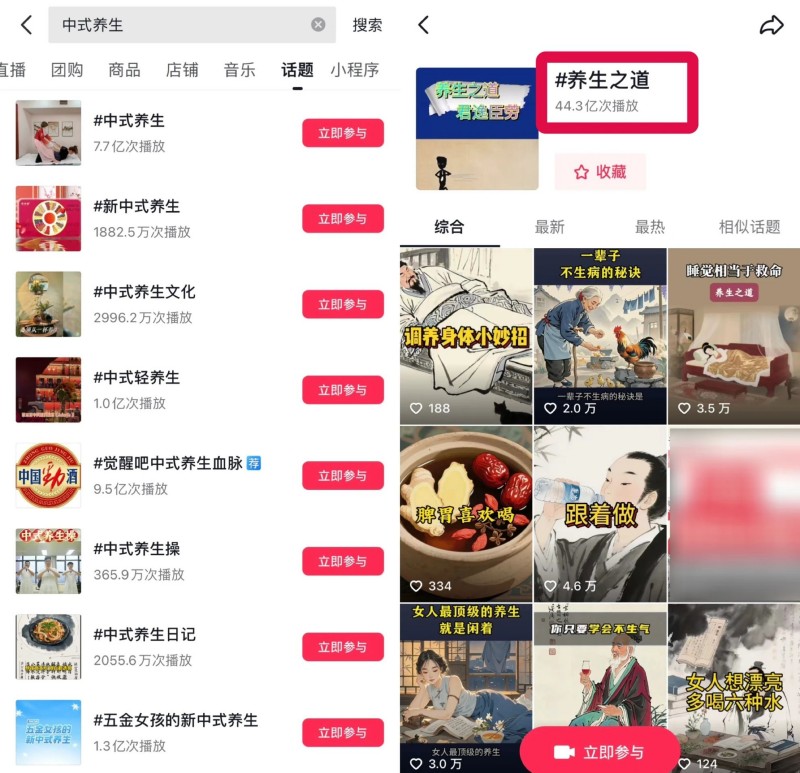The width and height of the screenshot is (800, 773).
Task: Open the 调养身体小妙招 video
Action: 466,335
